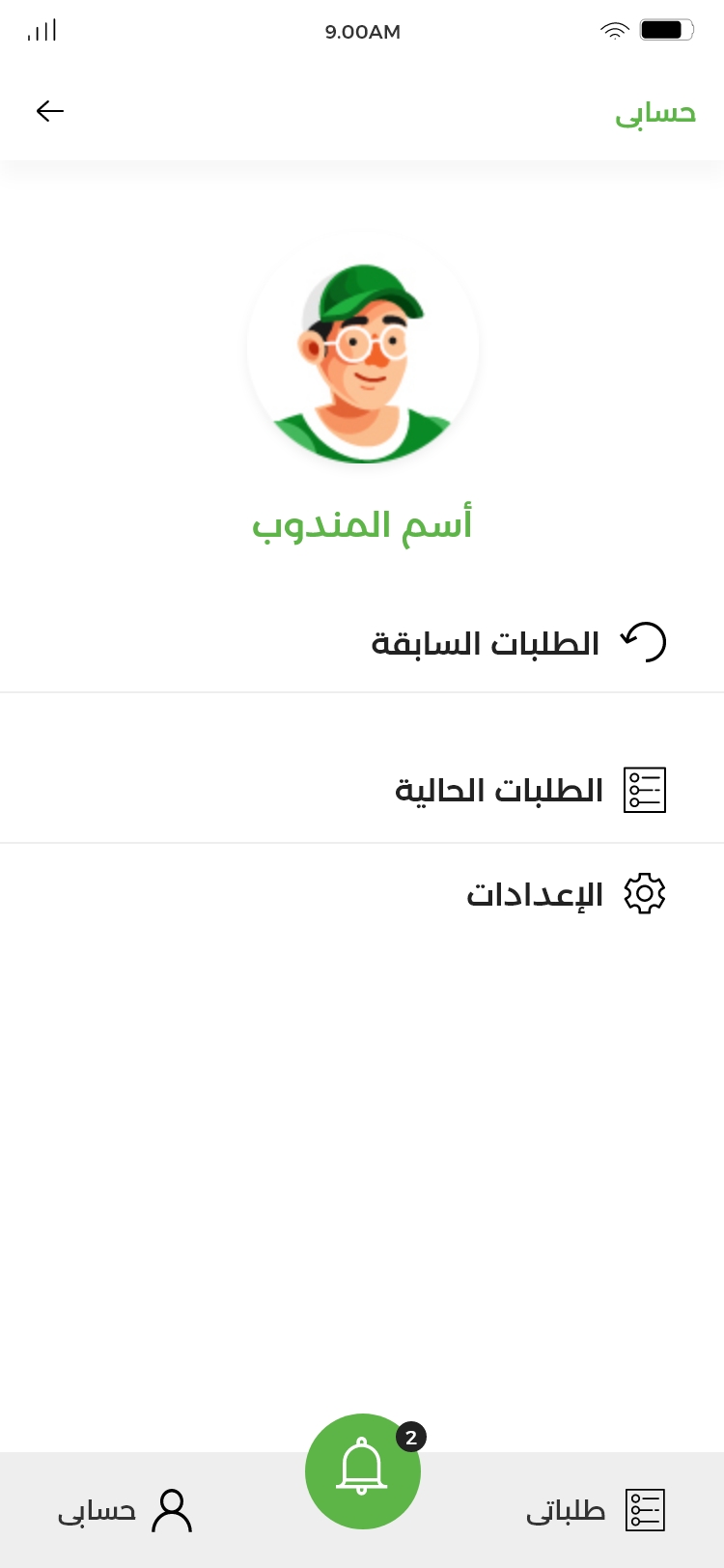Screen dimensions: 724x1568
Task: Open the notifications badge showing 2
Action: click(410, 1436)
